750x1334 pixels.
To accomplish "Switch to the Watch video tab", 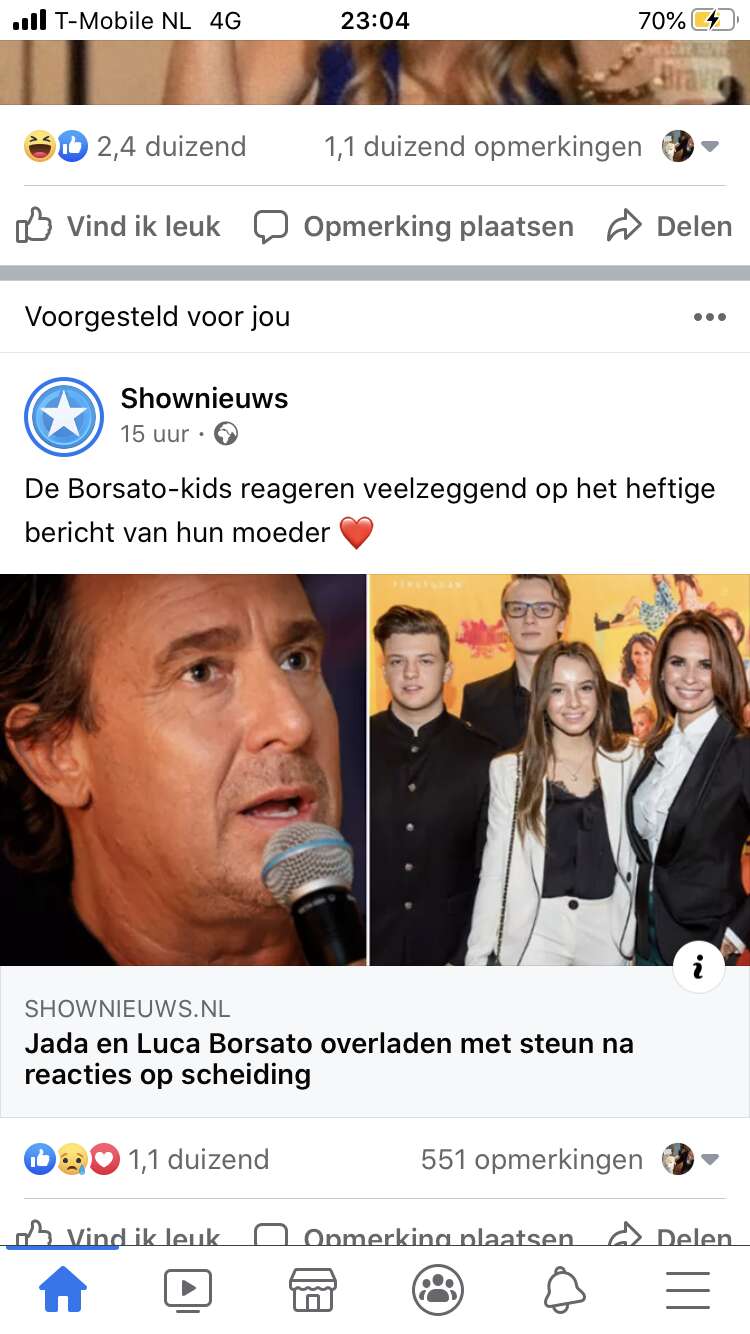I will [x=188, y=1290].
